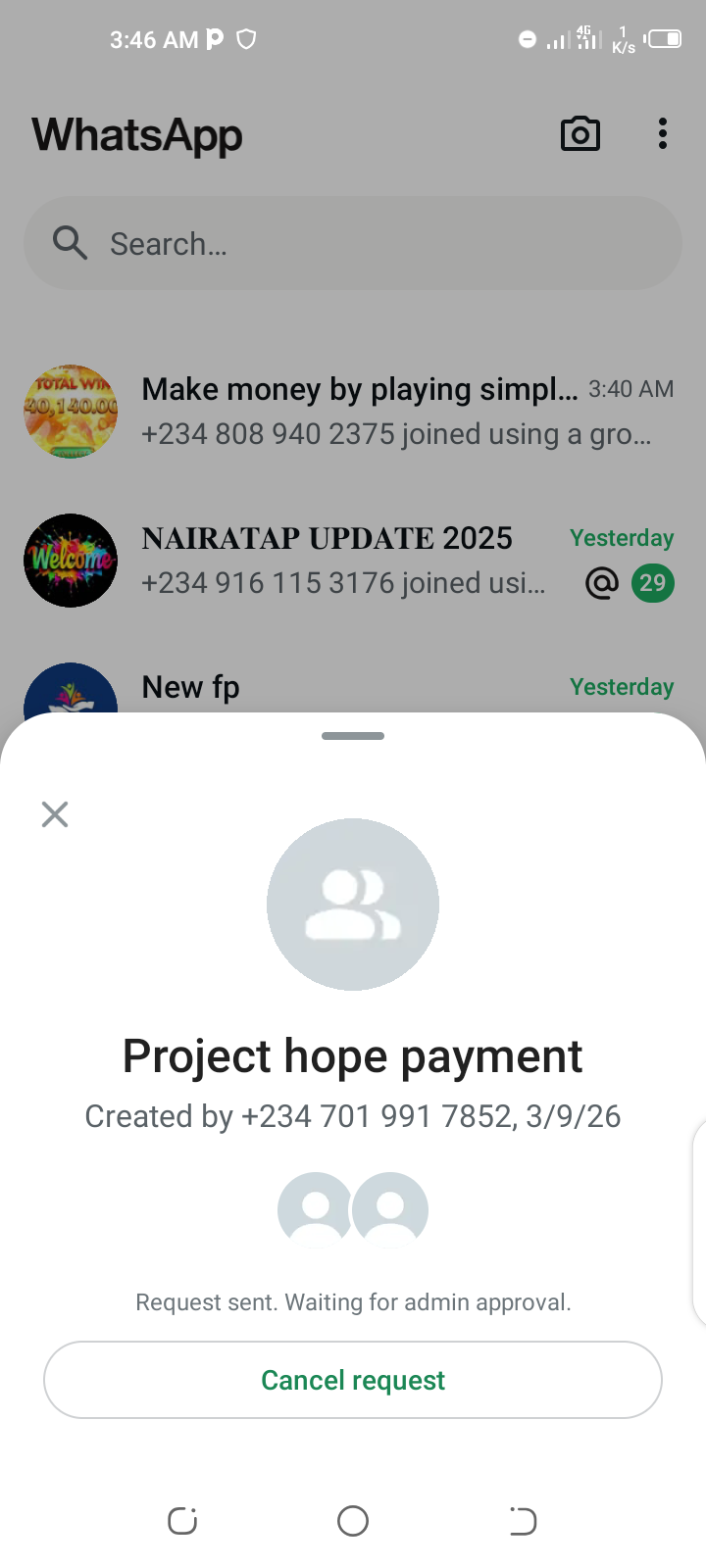
Task: Go to the system home screen
Action: [353, 1521]
